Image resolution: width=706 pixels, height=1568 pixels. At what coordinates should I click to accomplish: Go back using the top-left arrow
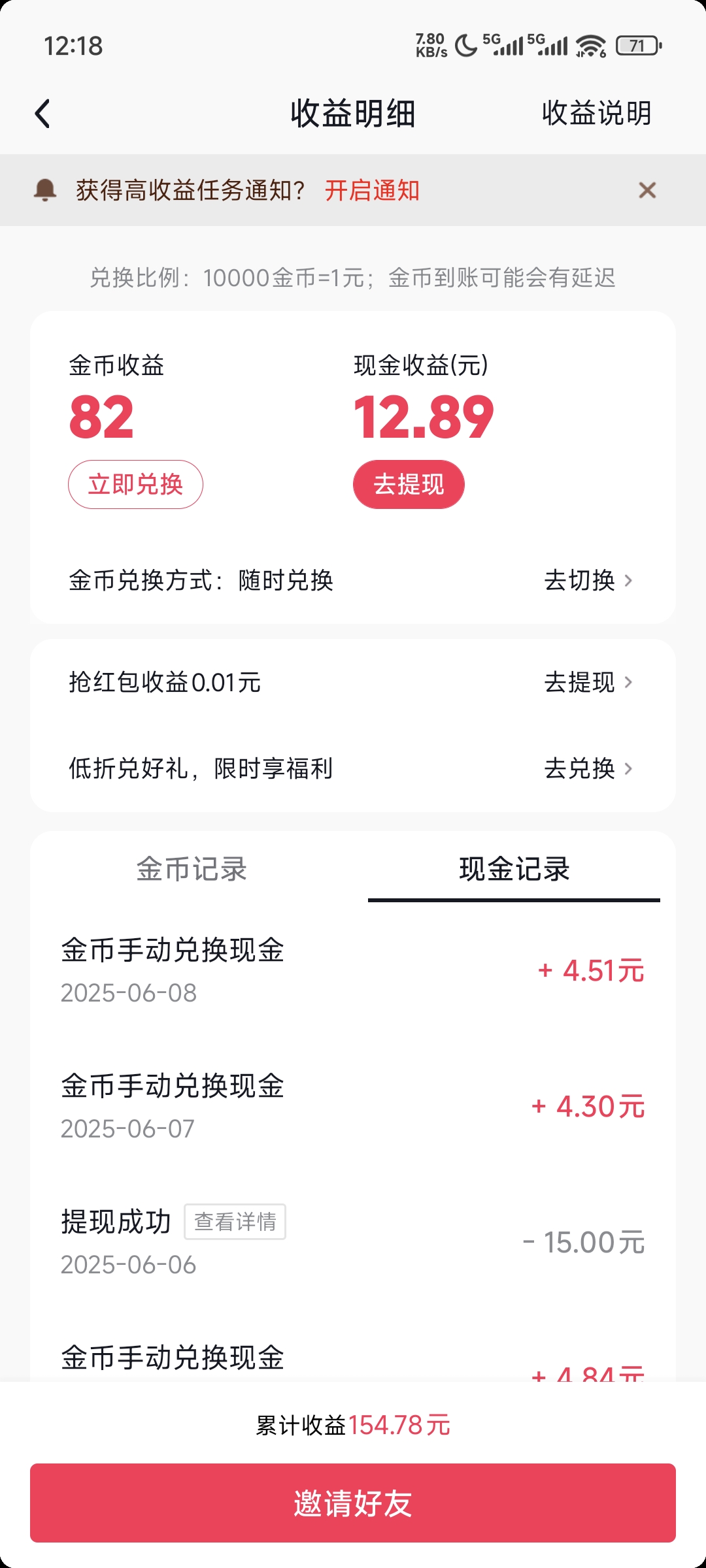[43, 114]
